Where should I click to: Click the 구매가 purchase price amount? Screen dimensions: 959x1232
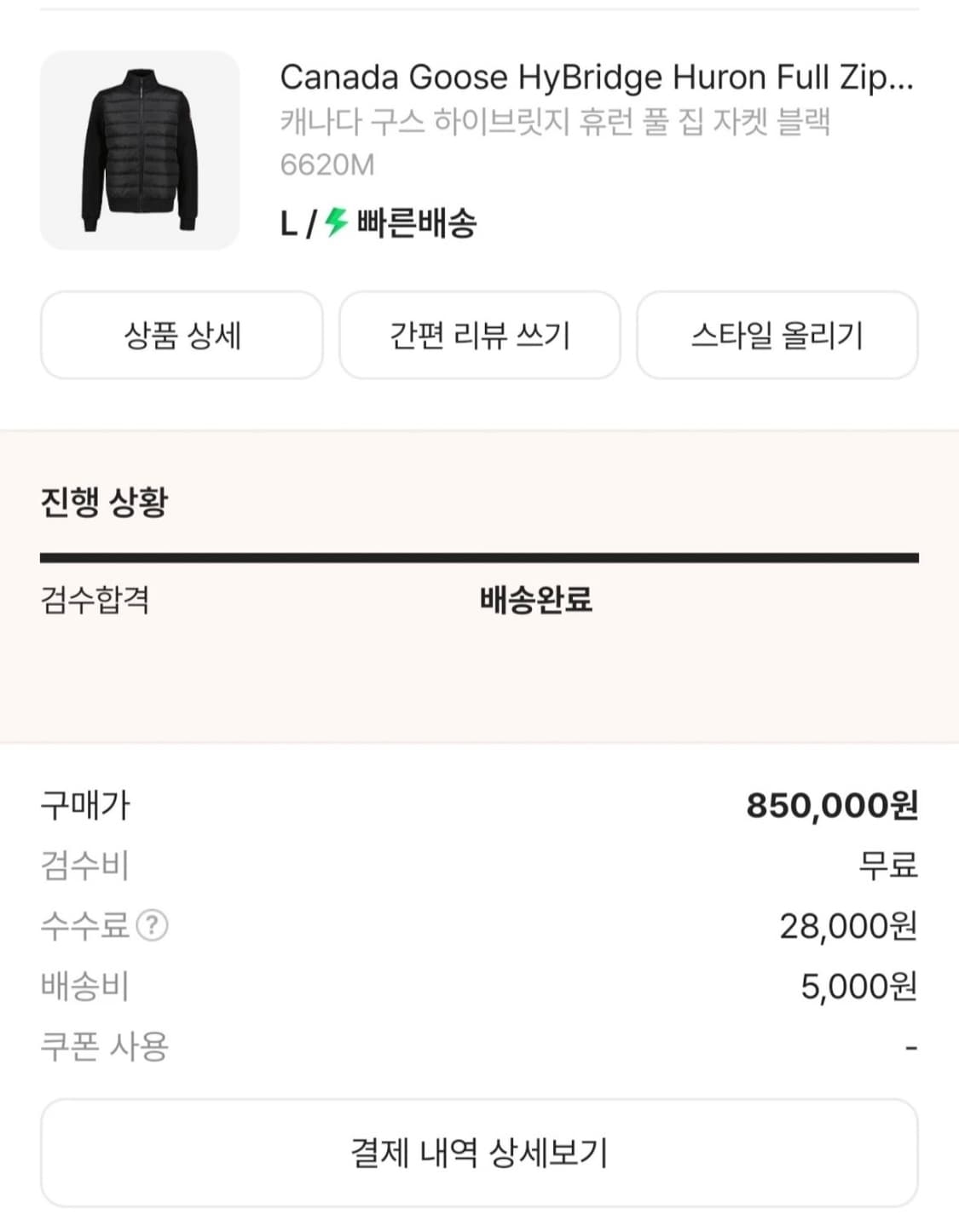[x=831, y=804]
